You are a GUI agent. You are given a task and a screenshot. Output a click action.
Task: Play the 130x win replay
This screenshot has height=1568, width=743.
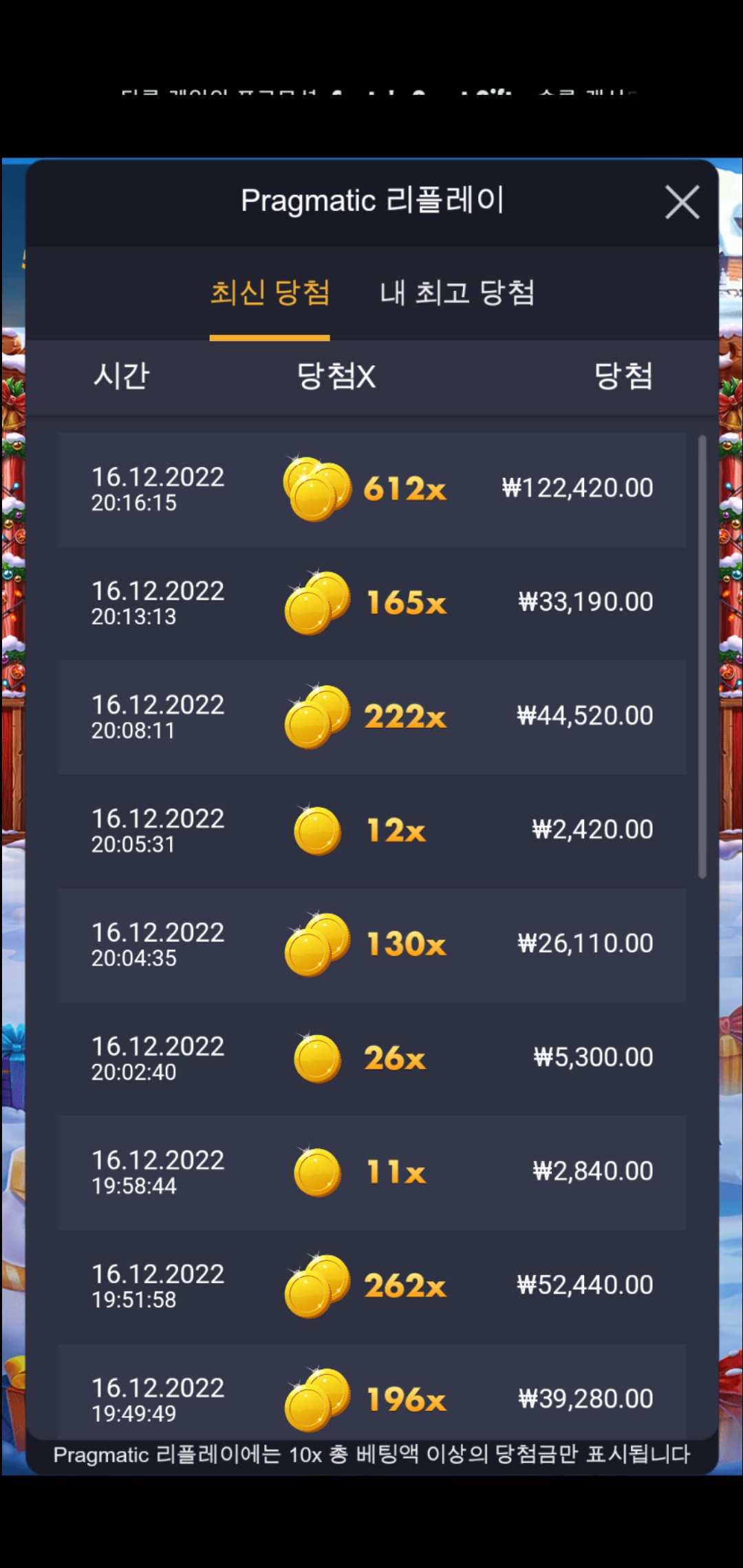coord(371,945)
